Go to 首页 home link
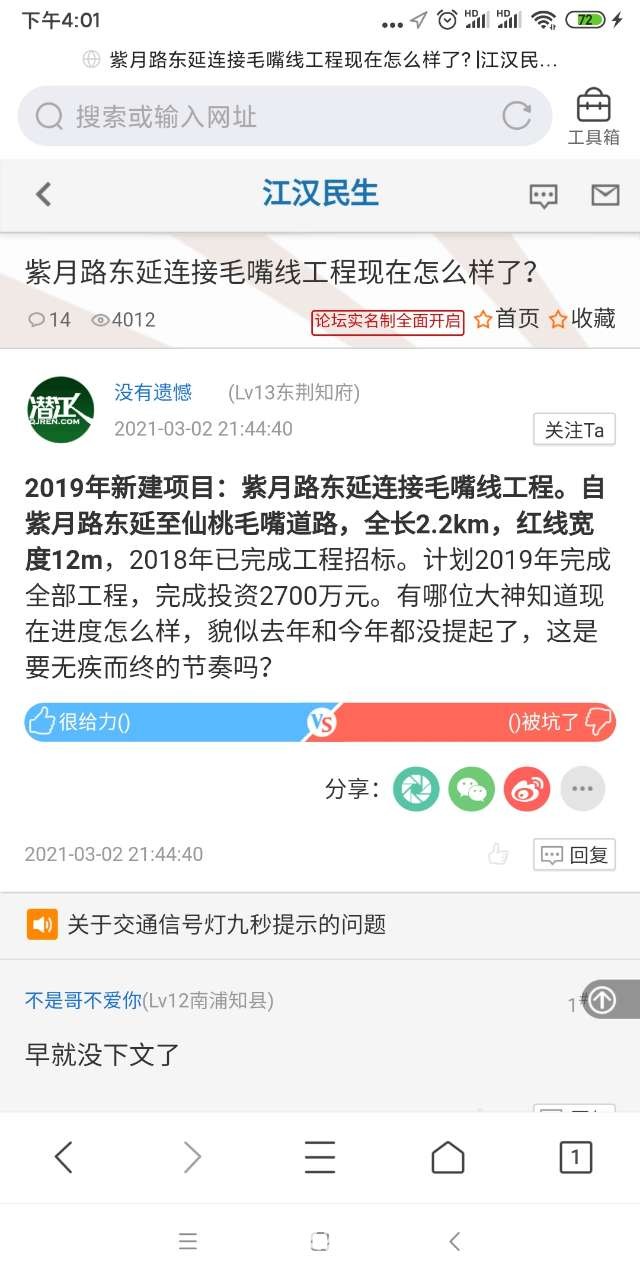 507,320
